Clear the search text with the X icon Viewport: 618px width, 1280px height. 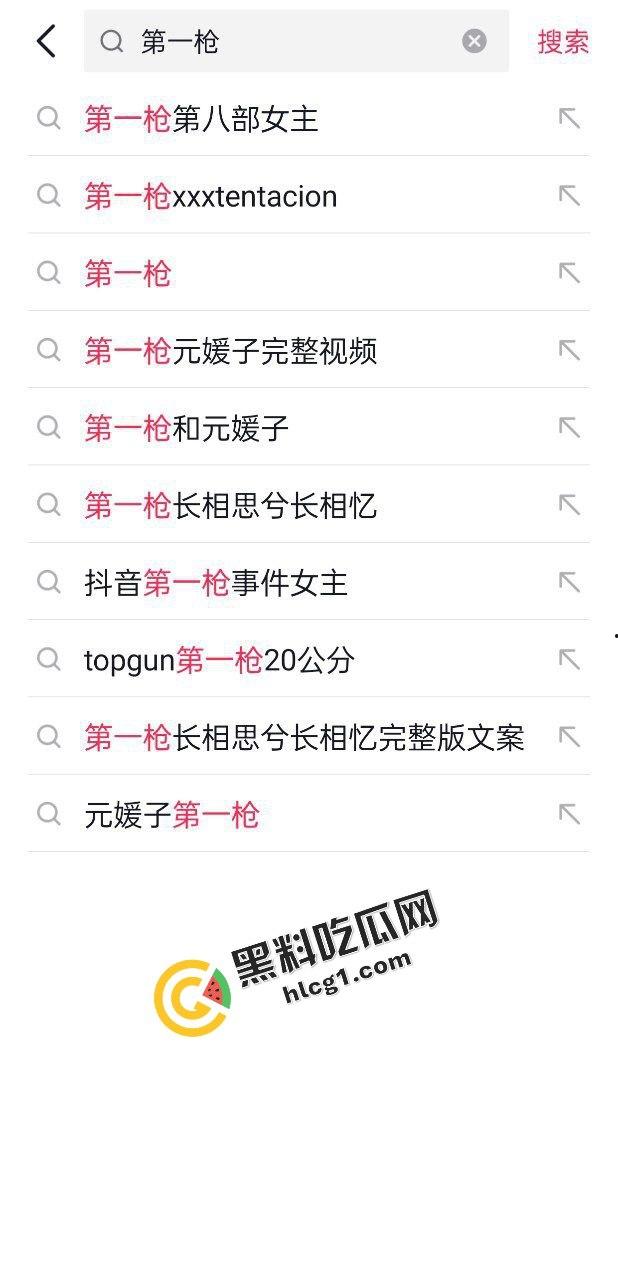pos(474,41)
